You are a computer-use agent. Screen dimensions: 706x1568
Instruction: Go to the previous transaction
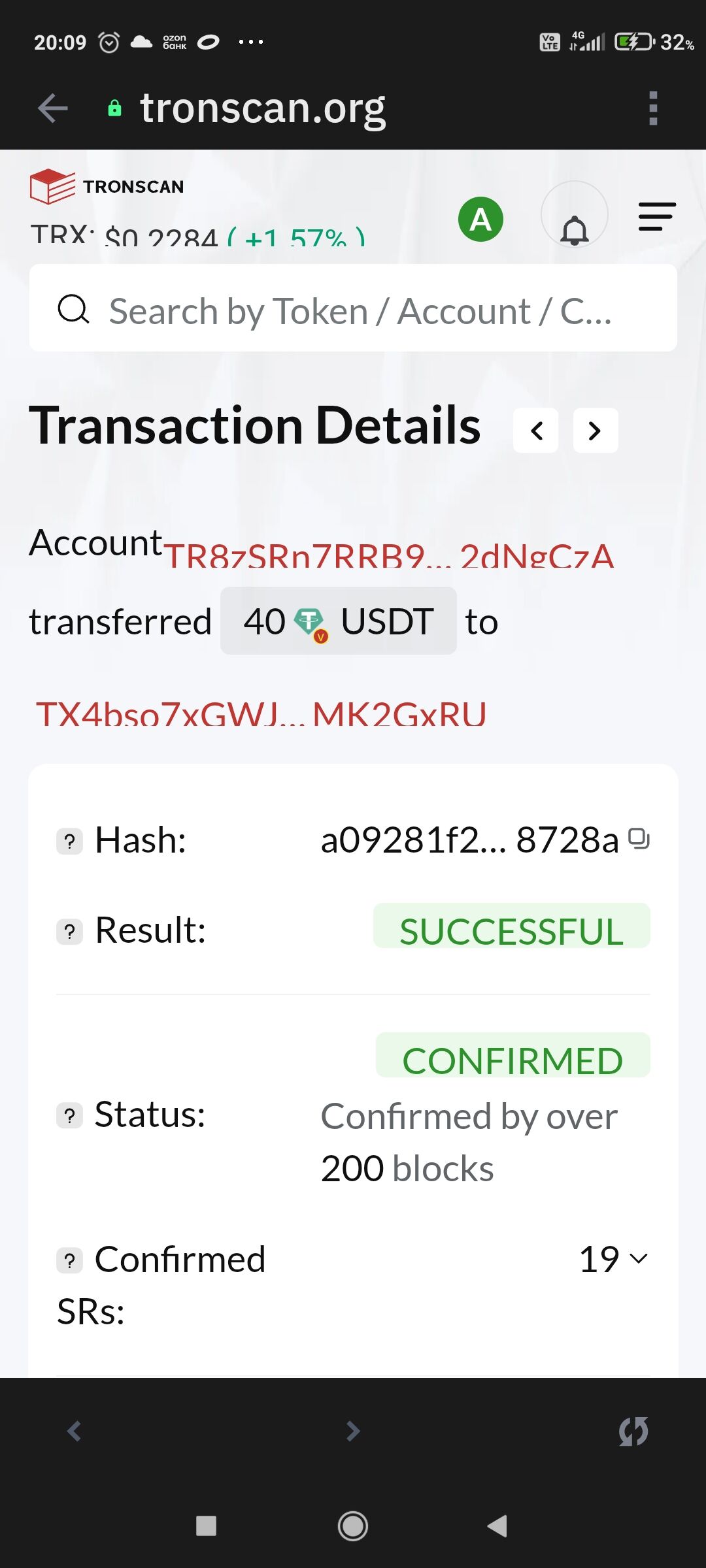tap(536, 431)
